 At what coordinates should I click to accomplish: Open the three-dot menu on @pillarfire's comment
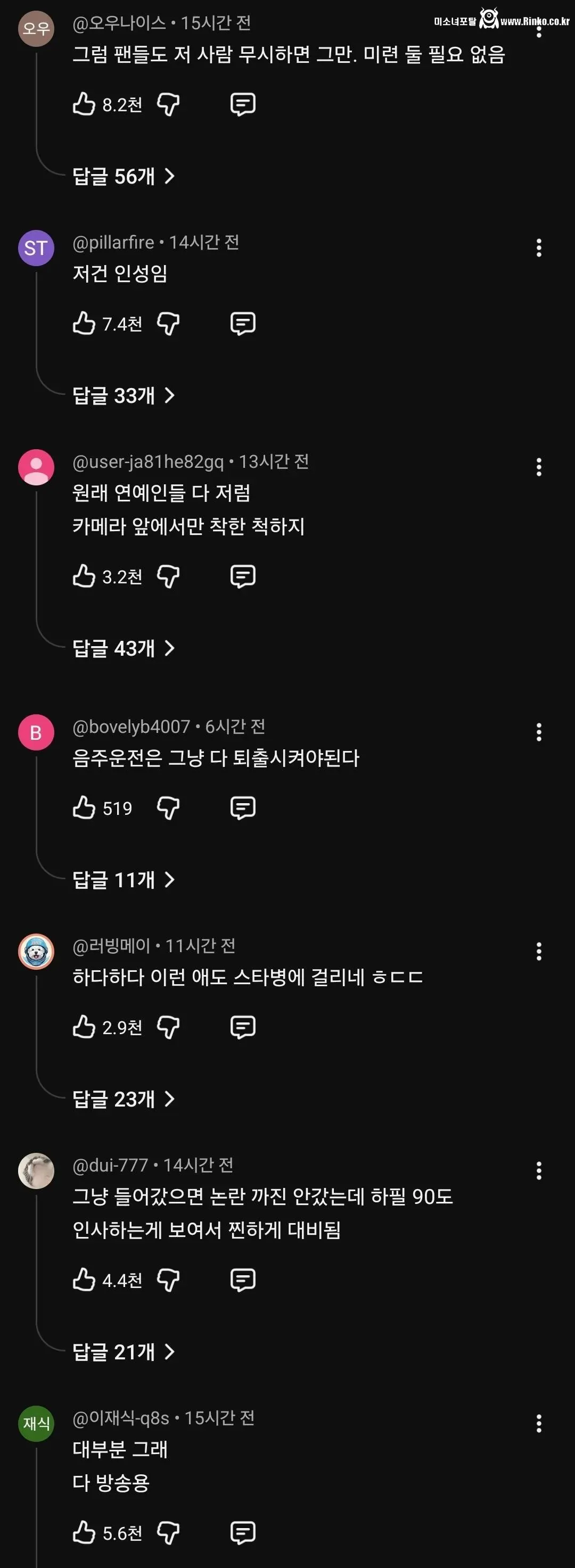coord(538,246)
